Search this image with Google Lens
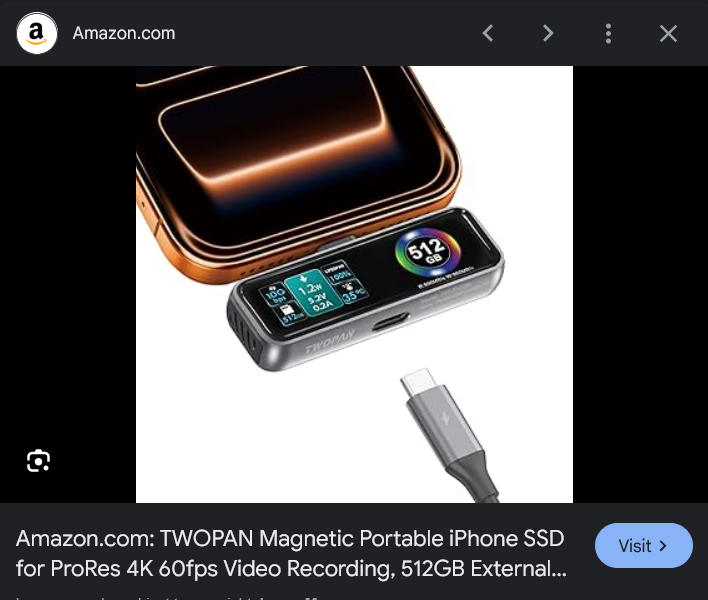Viewport: 708px width, 600px height. coord(38,461)
